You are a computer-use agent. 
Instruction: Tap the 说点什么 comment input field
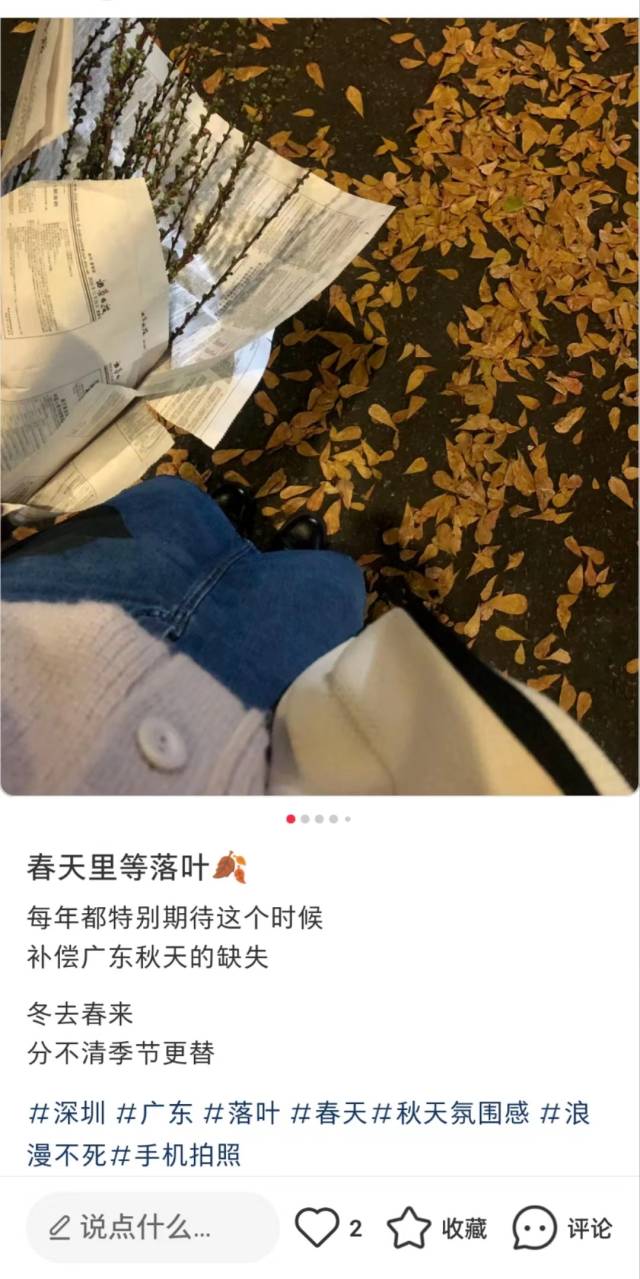pyautogui.click(x=152, y=1227)
